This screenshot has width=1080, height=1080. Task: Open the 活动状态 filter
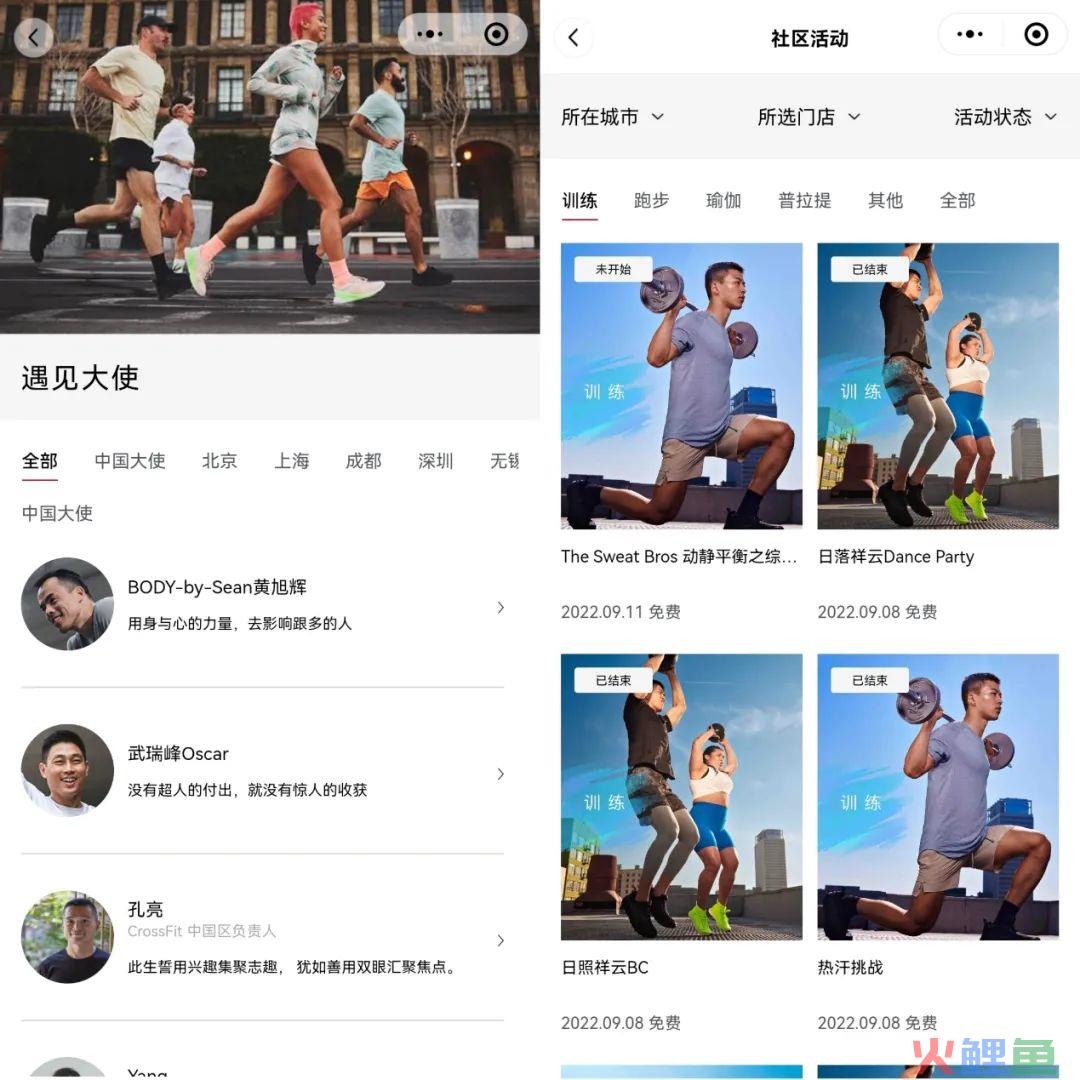[x=1004, y=117]
